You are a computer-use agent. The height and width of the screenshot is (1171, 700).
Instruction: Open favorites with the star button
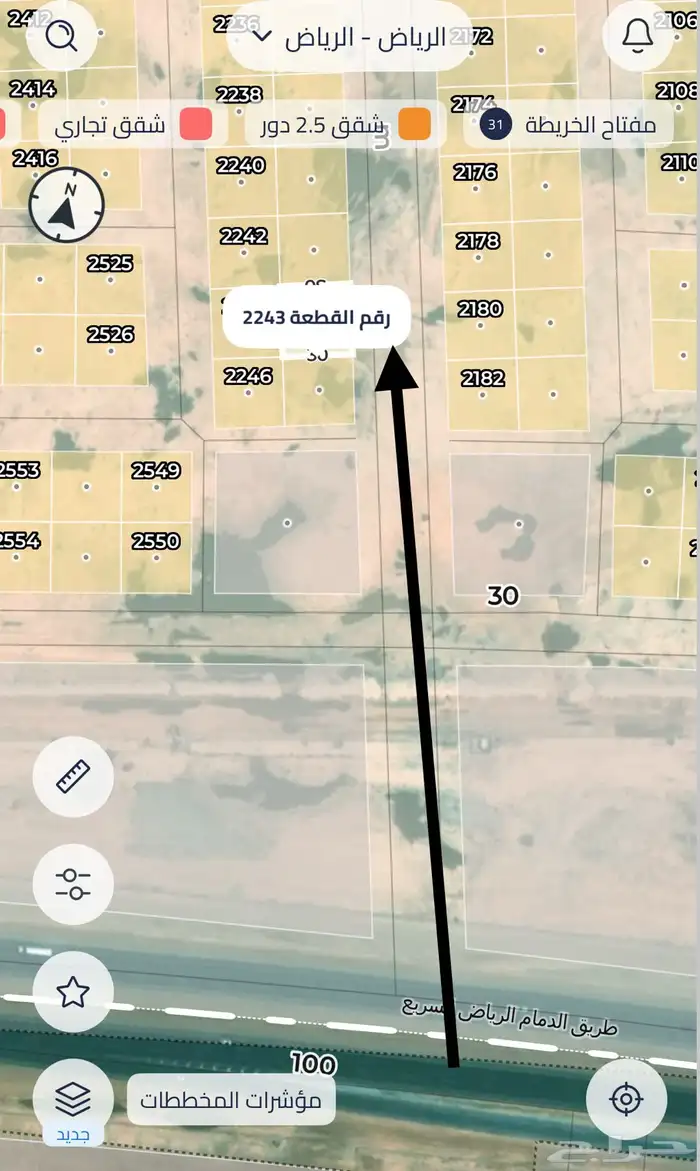pos(73,992)
